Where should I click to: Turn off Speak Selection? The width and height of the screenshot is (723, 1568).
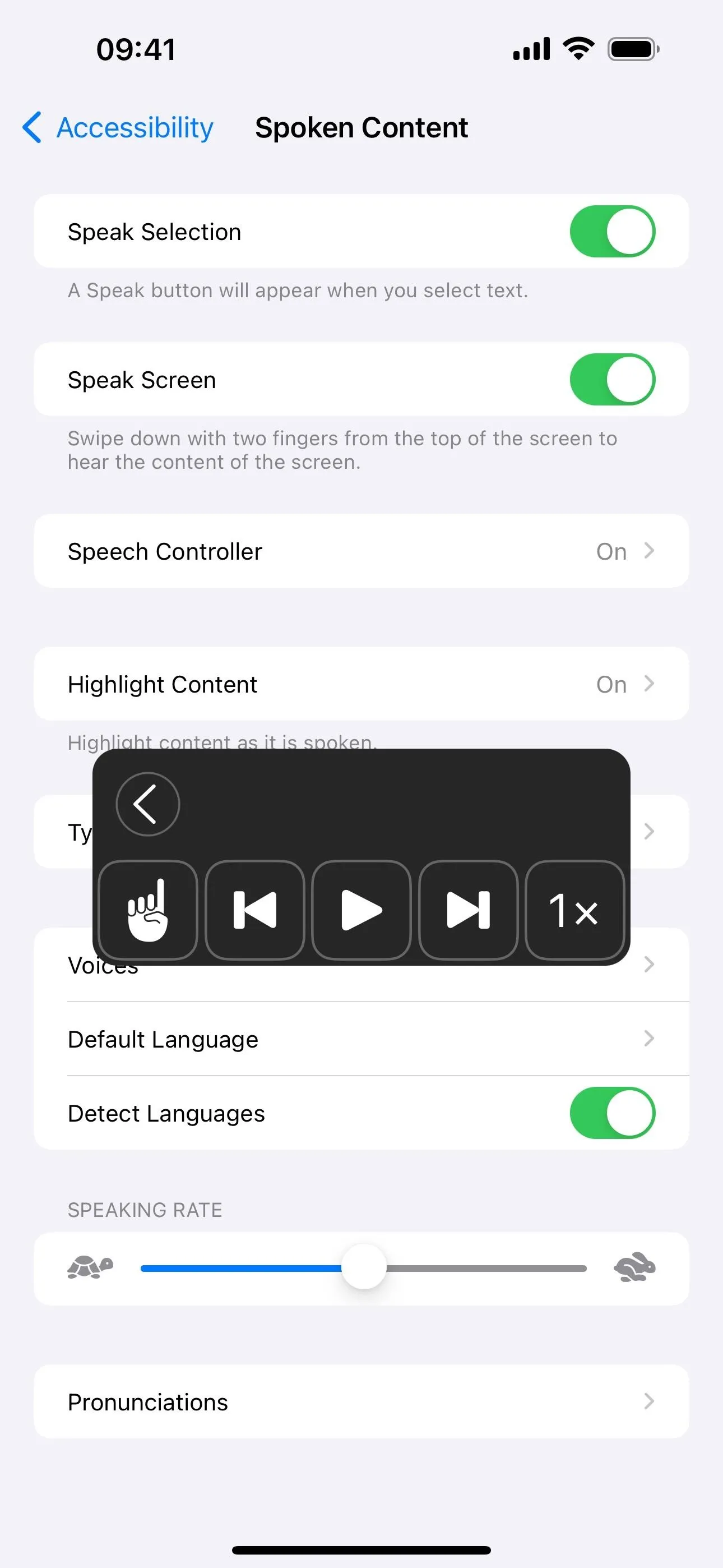point(612,231)
